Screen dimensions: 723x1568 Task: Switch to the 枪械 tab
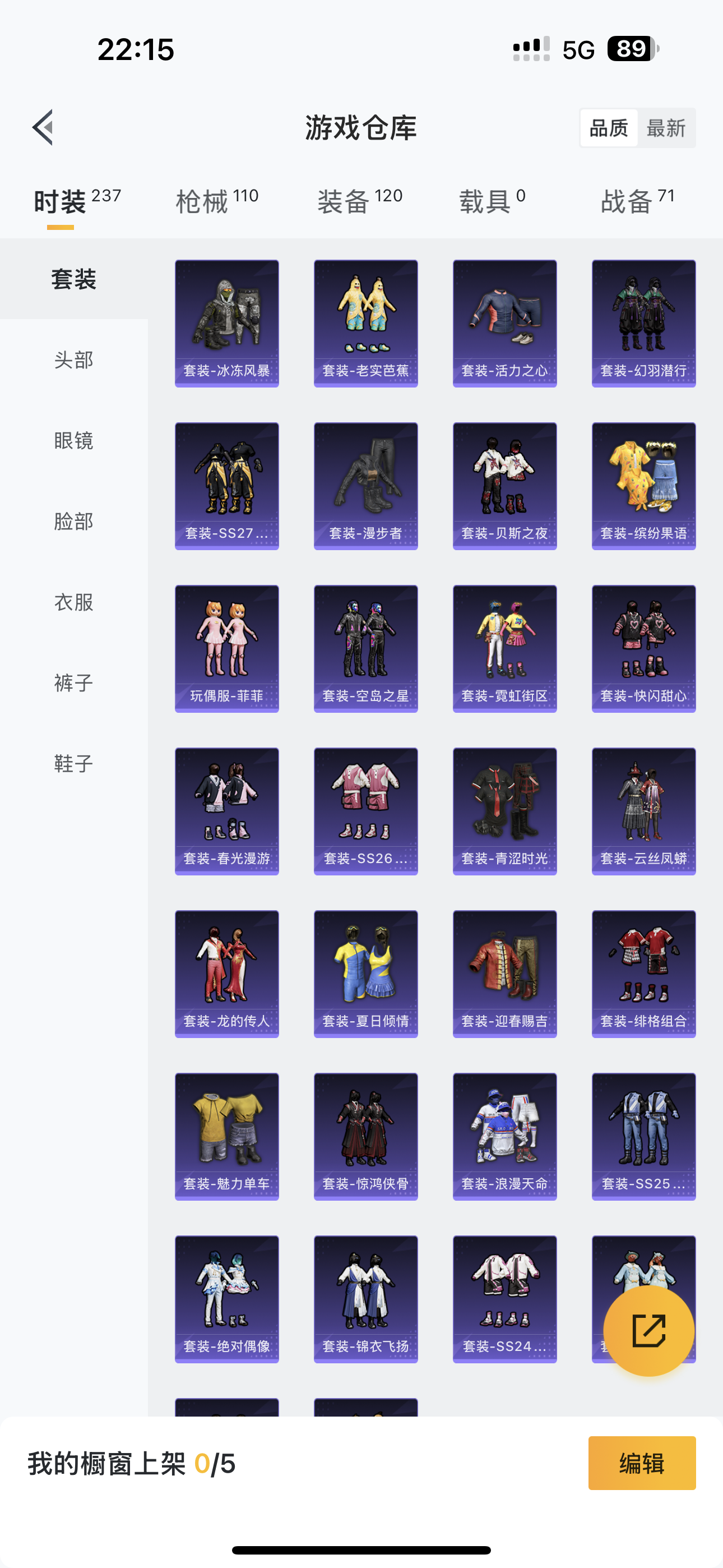point(217,201)
